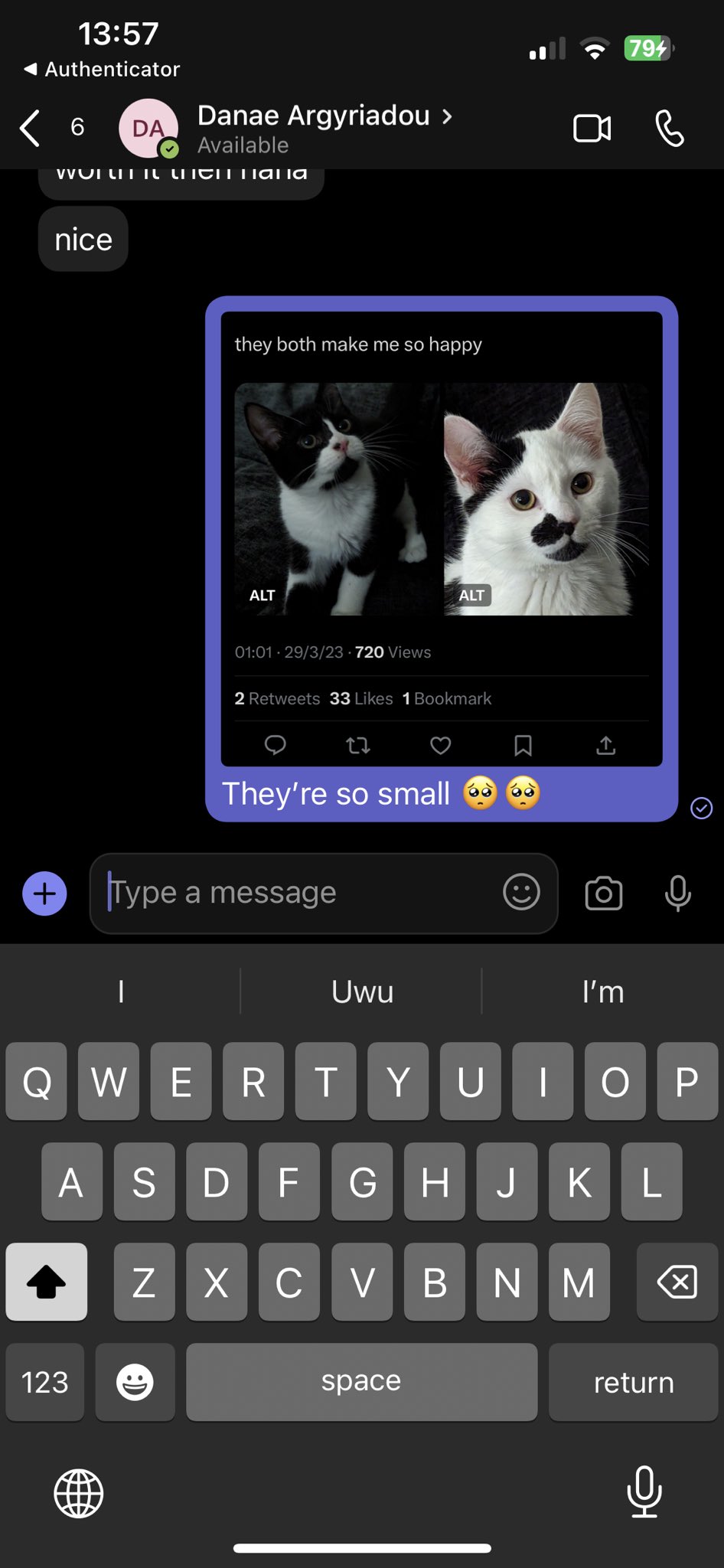The width and height of the screenshot is (724, 1568).
Task: Open the plus attachment menu
Action: coord(44,893)
